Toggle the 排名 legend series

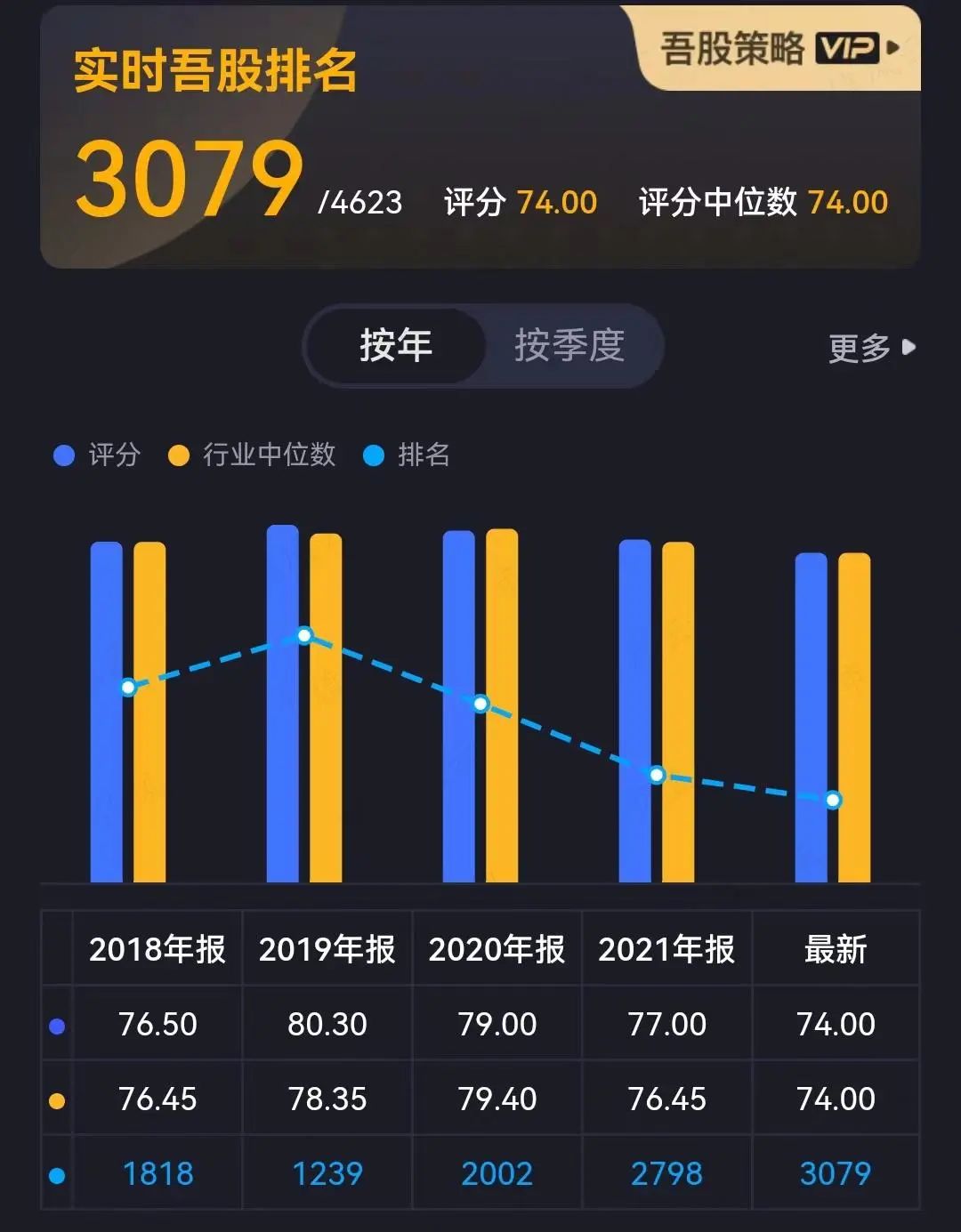pos(408,455)
